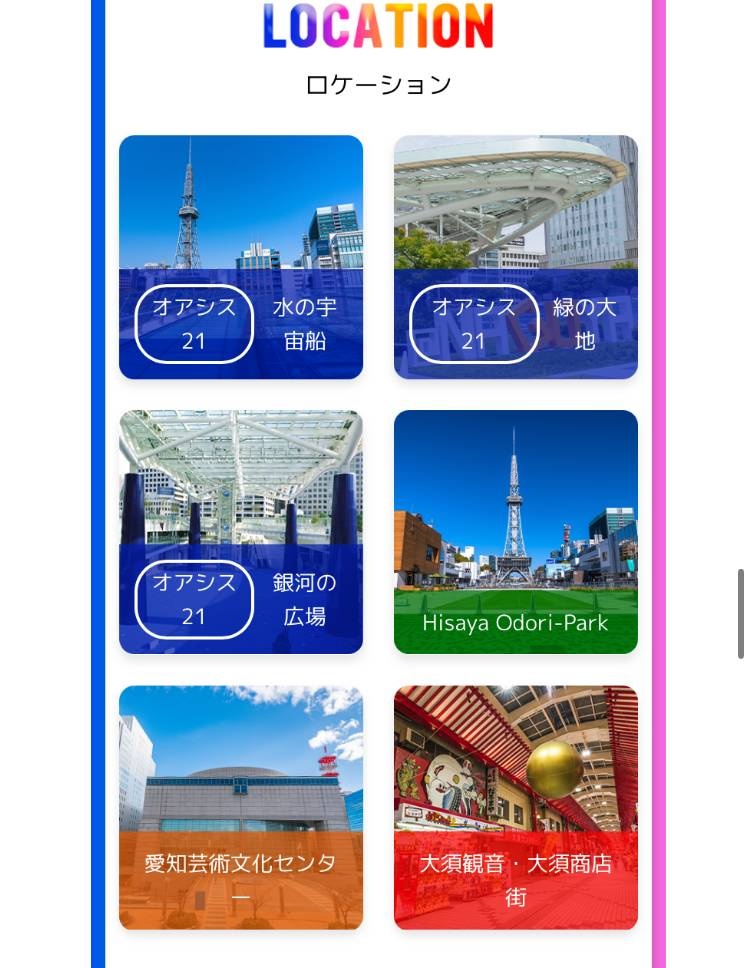Tap the 愛知芸術文化センター location card
Viewport: 750px width, 968px height.
[240, 807]
